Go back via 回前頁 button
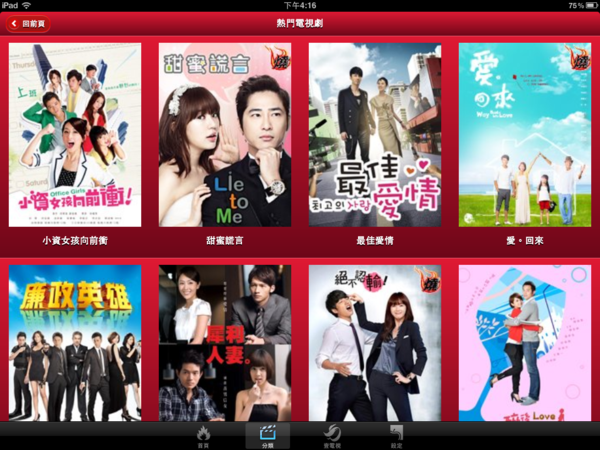 [27, 22]
